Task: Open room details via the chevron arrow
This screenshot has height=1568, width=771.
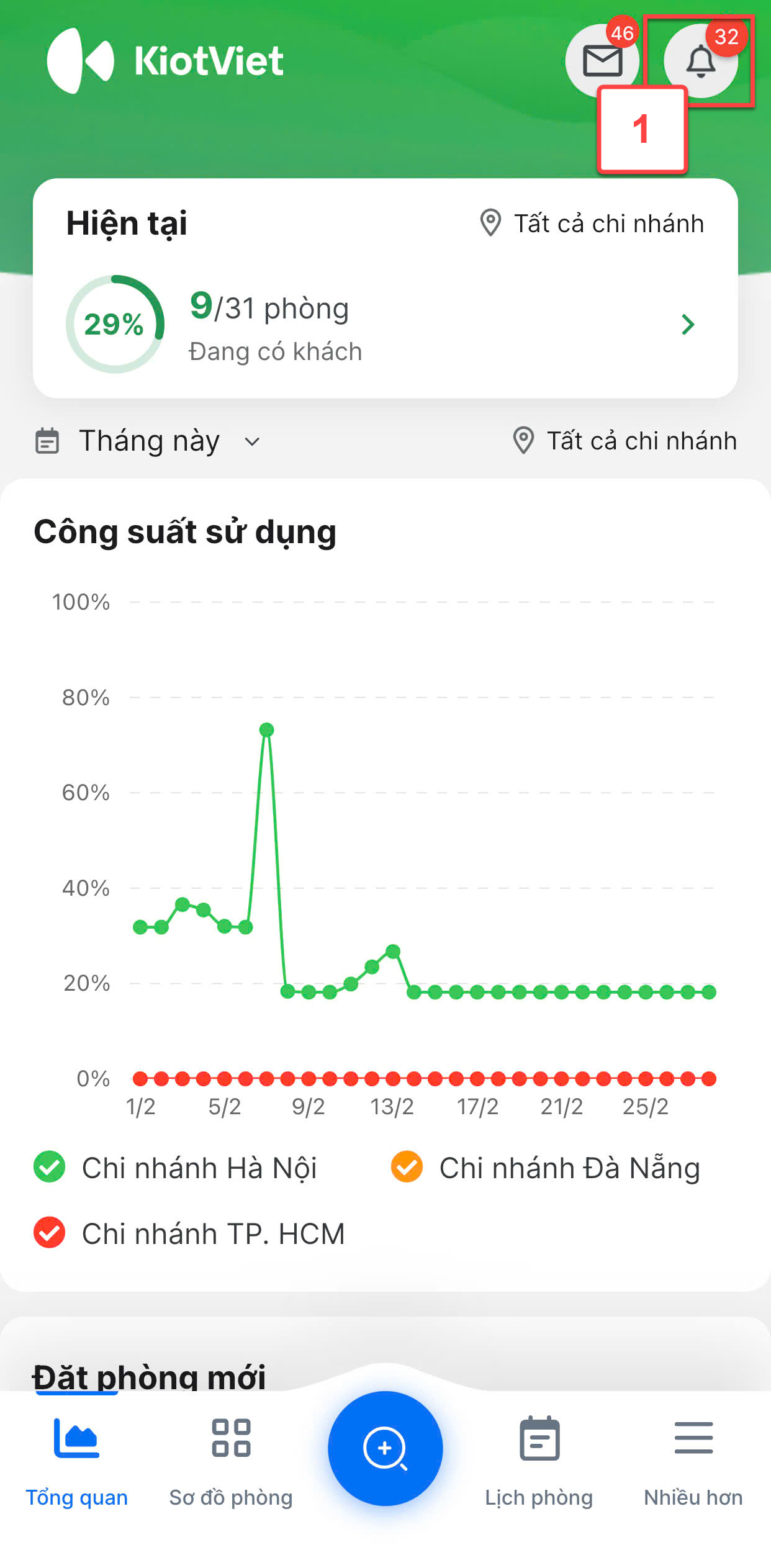Action: coord(687,325)
